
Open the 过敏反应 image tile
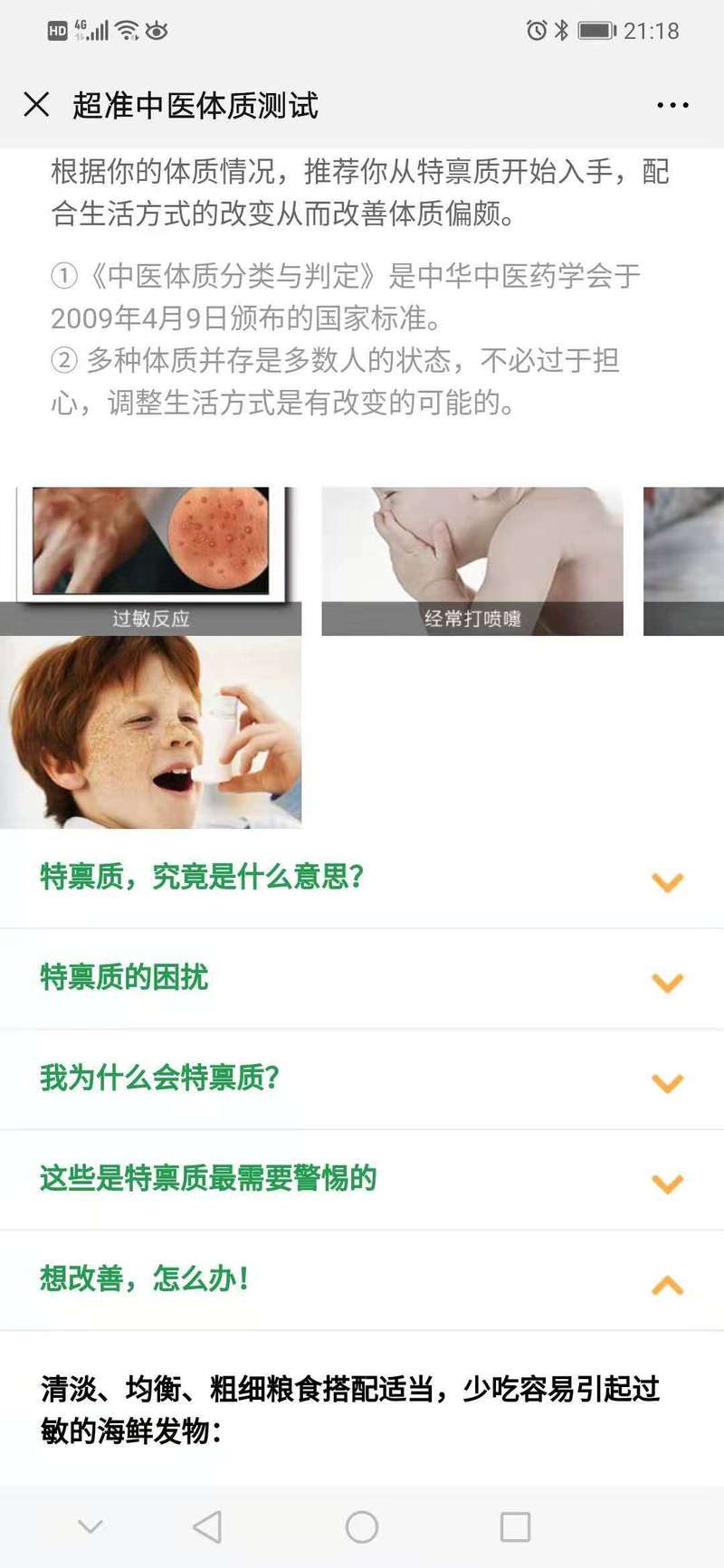coord(150,561)
